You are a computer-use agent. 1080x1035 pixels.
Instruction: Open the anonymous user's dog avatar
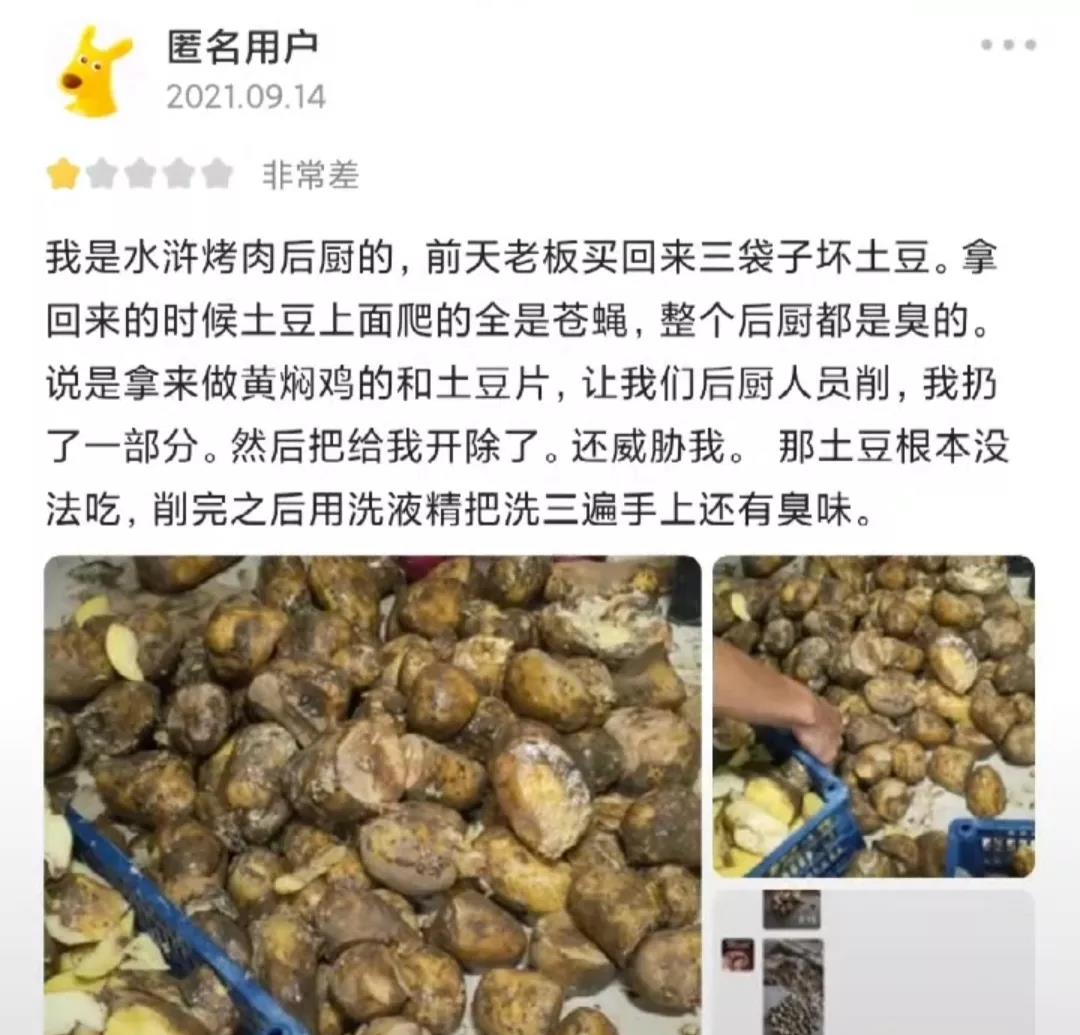click(x=93, y=72)
